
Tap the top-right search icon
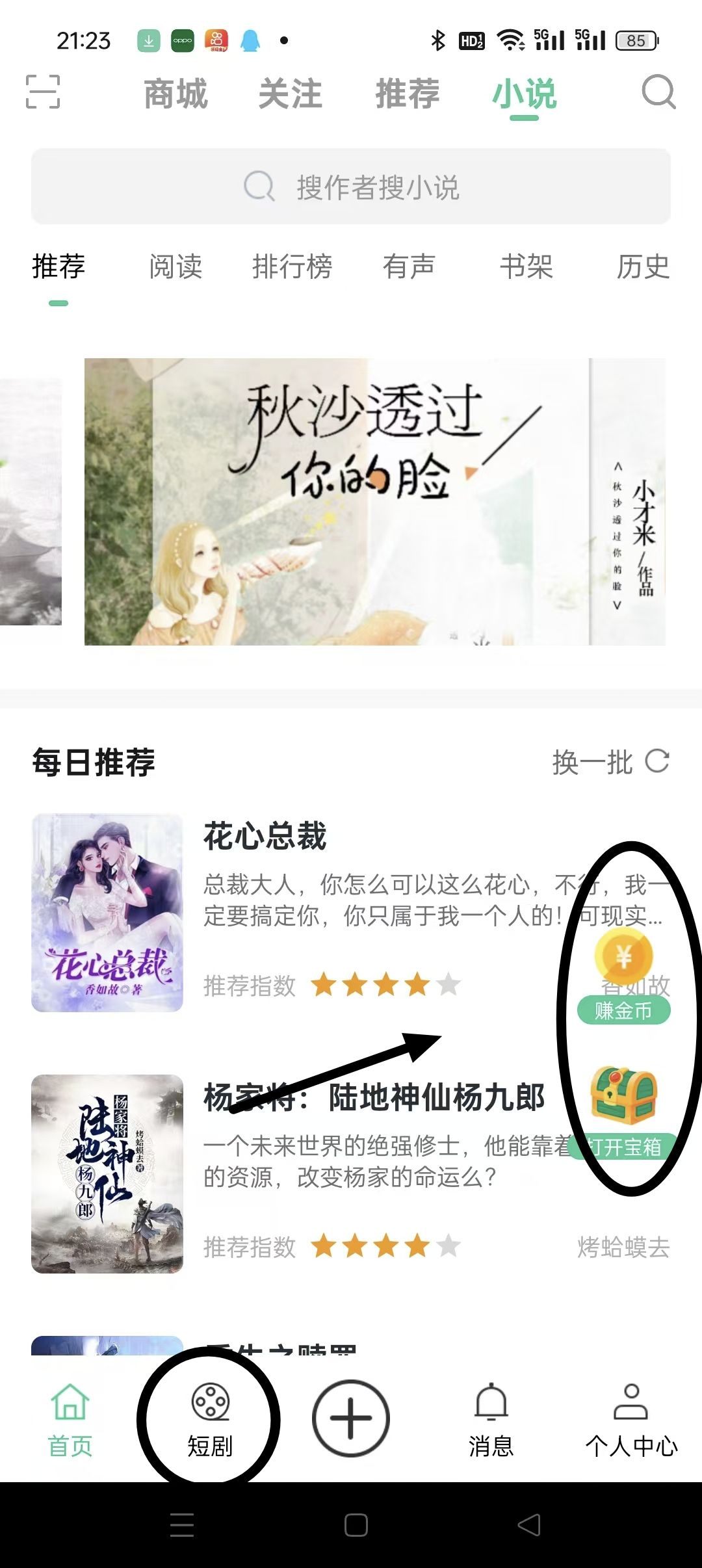click(x=658, y=92)
